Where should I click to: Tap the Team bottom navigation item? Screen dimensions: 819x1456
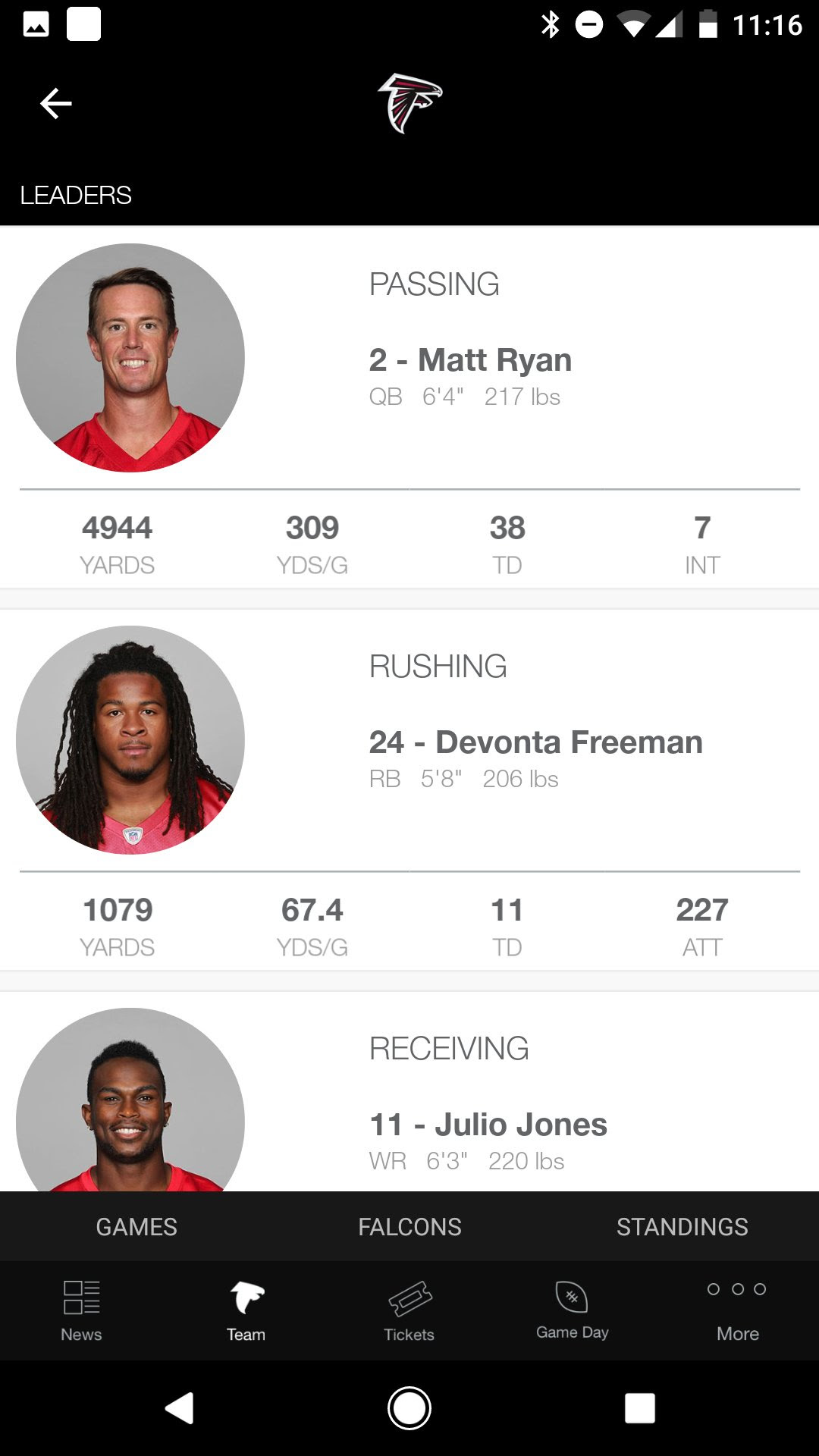(246, 1311)
